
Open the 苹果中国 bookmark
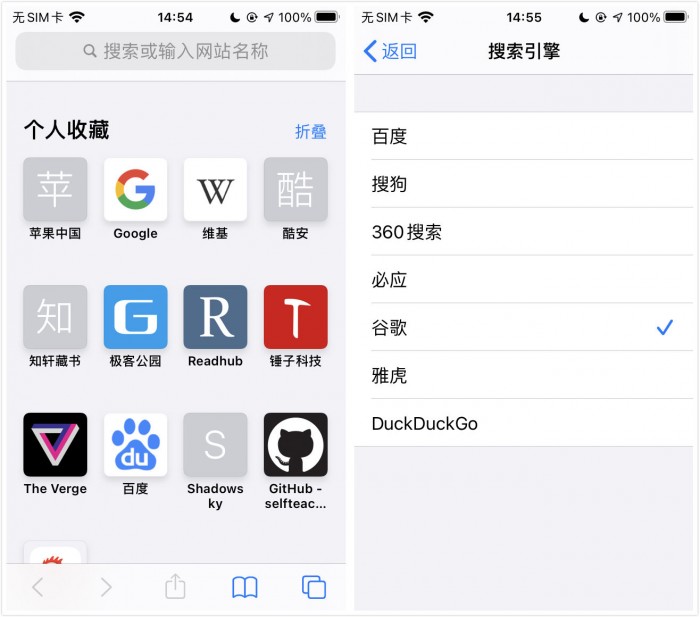(x=55, y=189)
